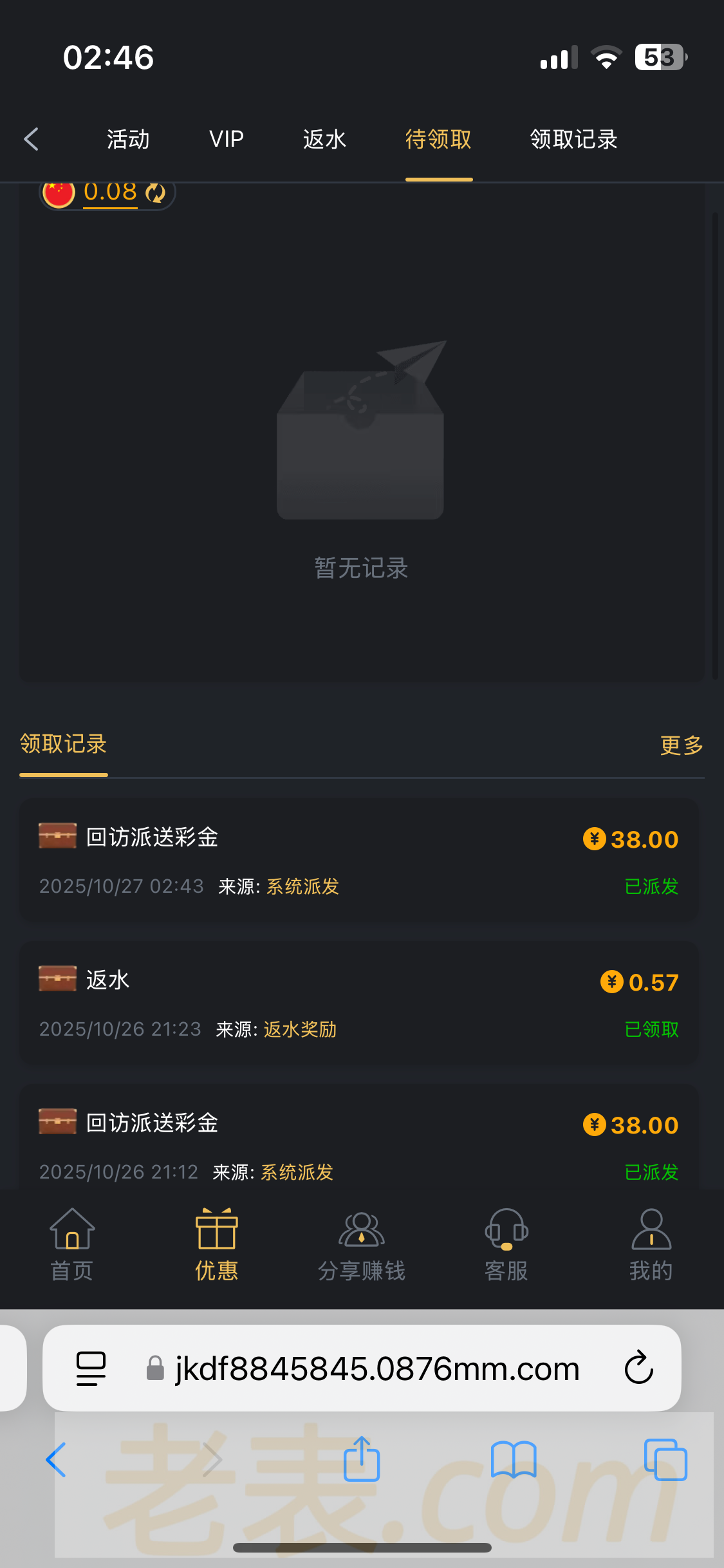724x1568 pixels.
Task: Switch to the 活动 tab
Action: point(128,139)
